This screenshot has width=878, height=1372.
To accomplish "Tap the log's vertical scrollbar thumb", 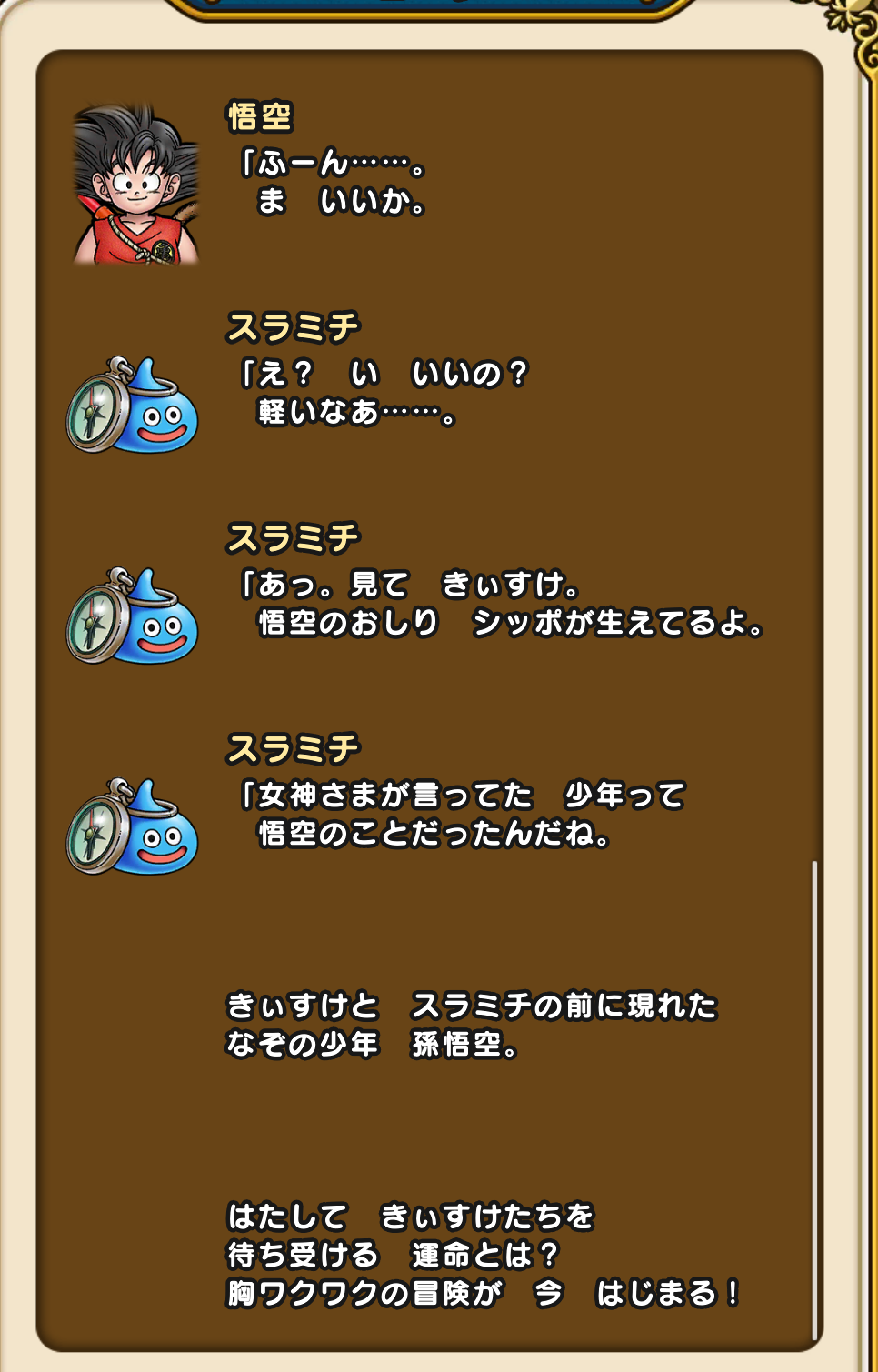I will [814, 1100].
